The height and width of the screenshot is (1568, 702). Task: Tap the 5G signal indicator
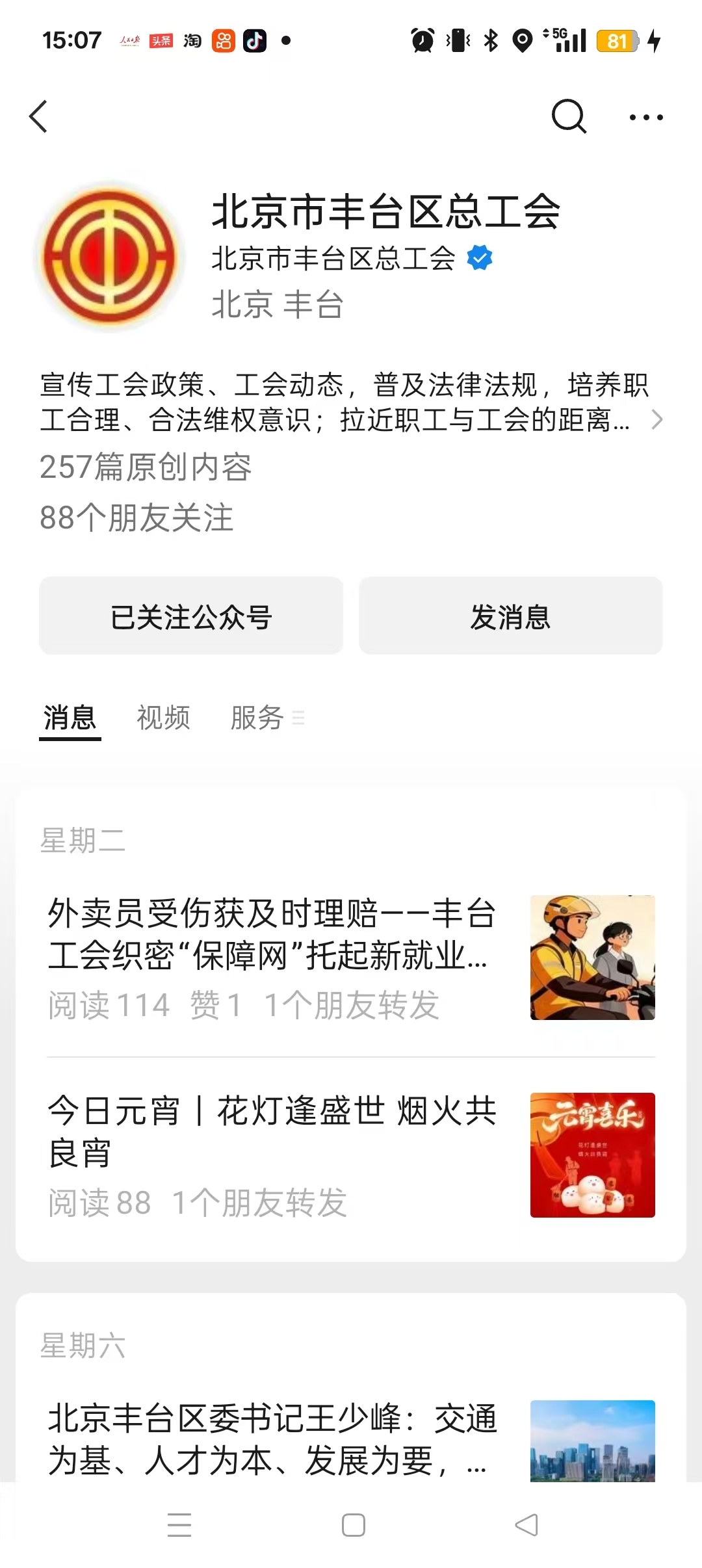point(558,40)
